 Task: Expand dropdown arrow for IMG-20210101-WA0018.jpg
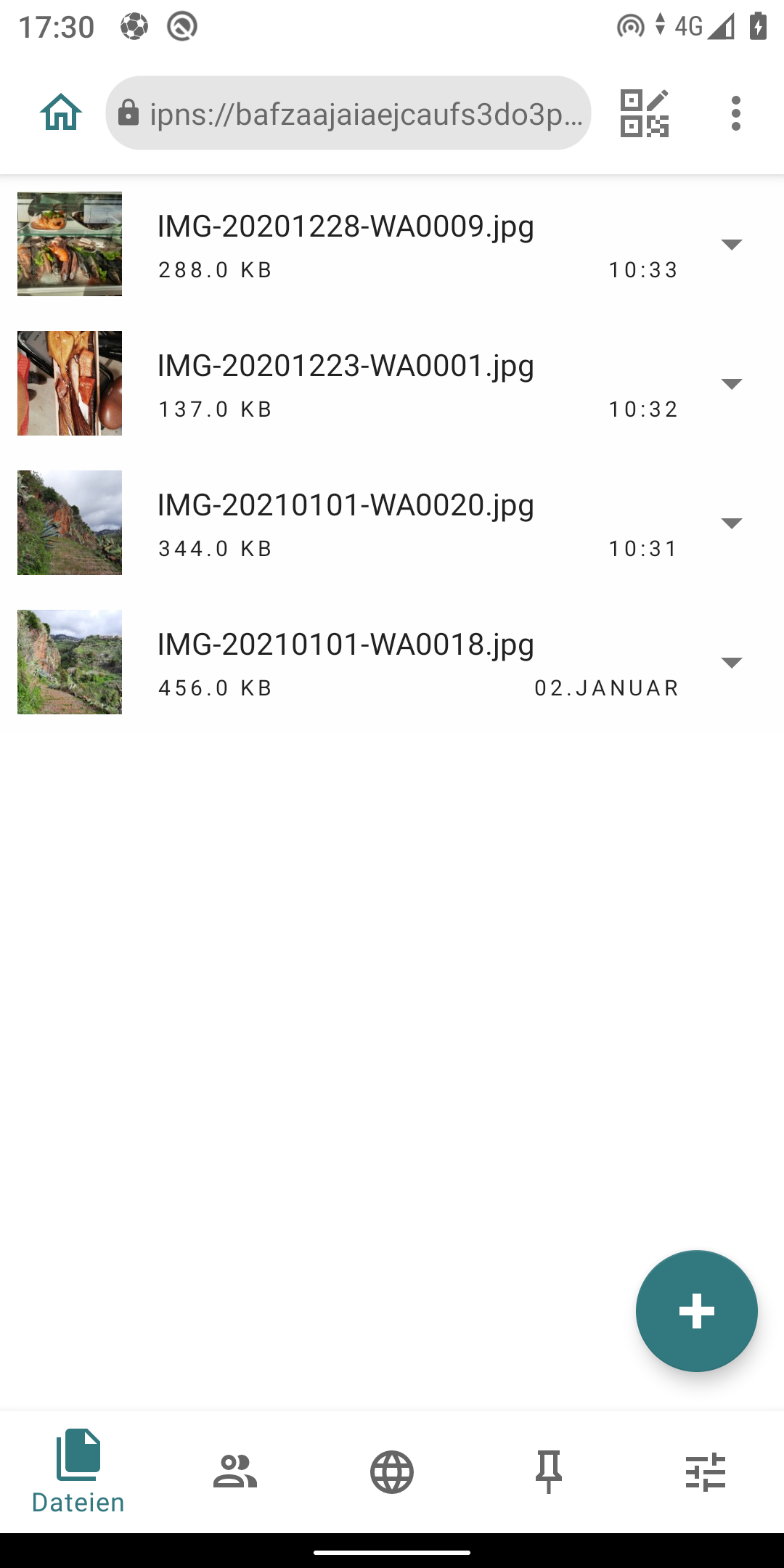[731, 662]
